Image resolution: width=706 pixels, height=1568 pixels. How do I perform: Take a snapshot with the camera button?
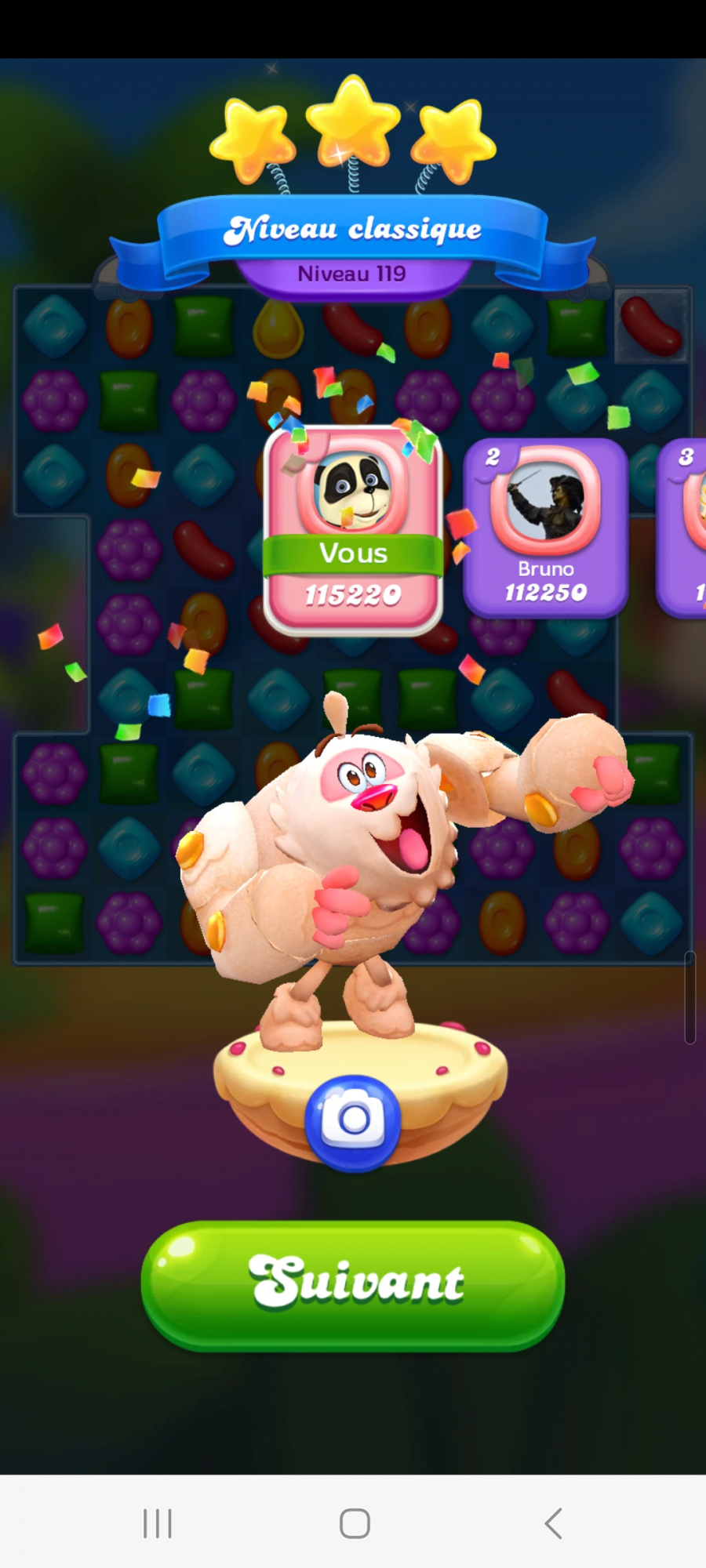pyautogui.click(x=353, y=1120)
